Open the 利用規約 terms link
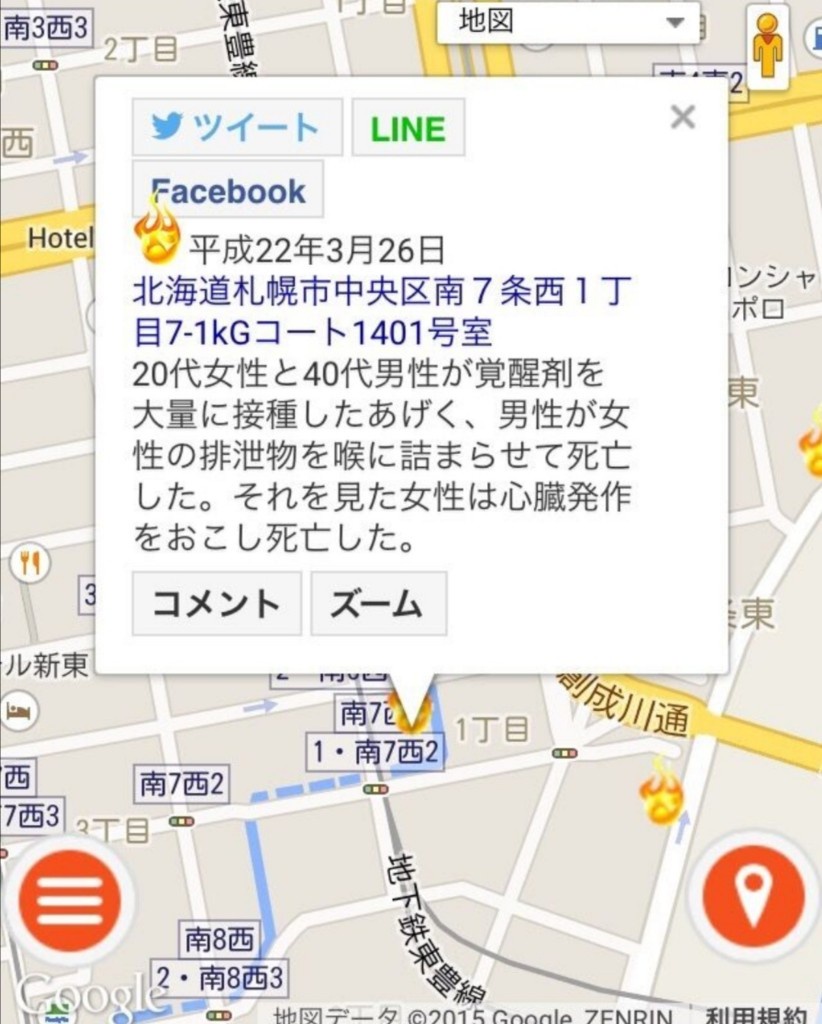 point(755,1014)
